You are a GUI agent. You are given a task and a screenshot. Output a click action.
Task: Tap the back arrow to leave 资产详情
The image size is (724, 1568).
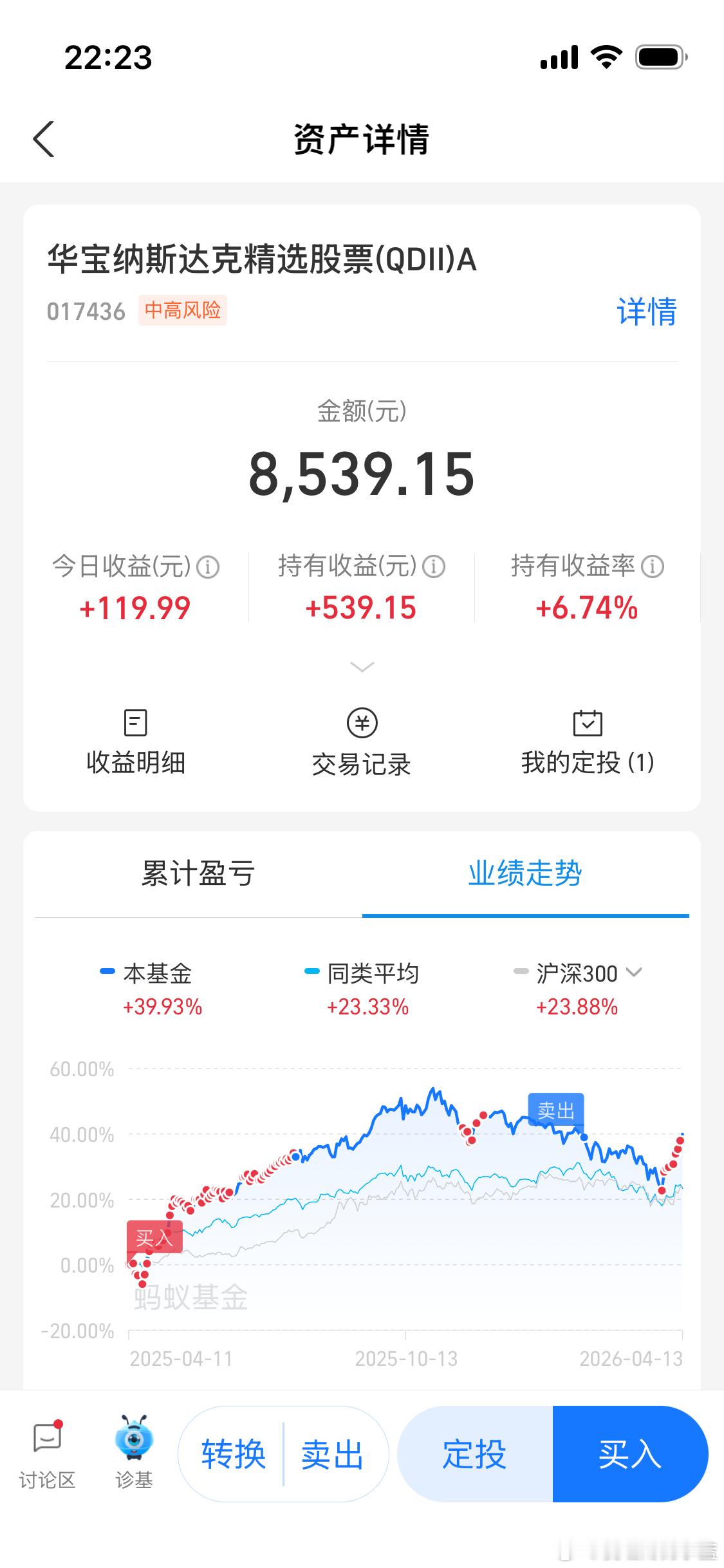pyautogui.click(x=42, y=139)
